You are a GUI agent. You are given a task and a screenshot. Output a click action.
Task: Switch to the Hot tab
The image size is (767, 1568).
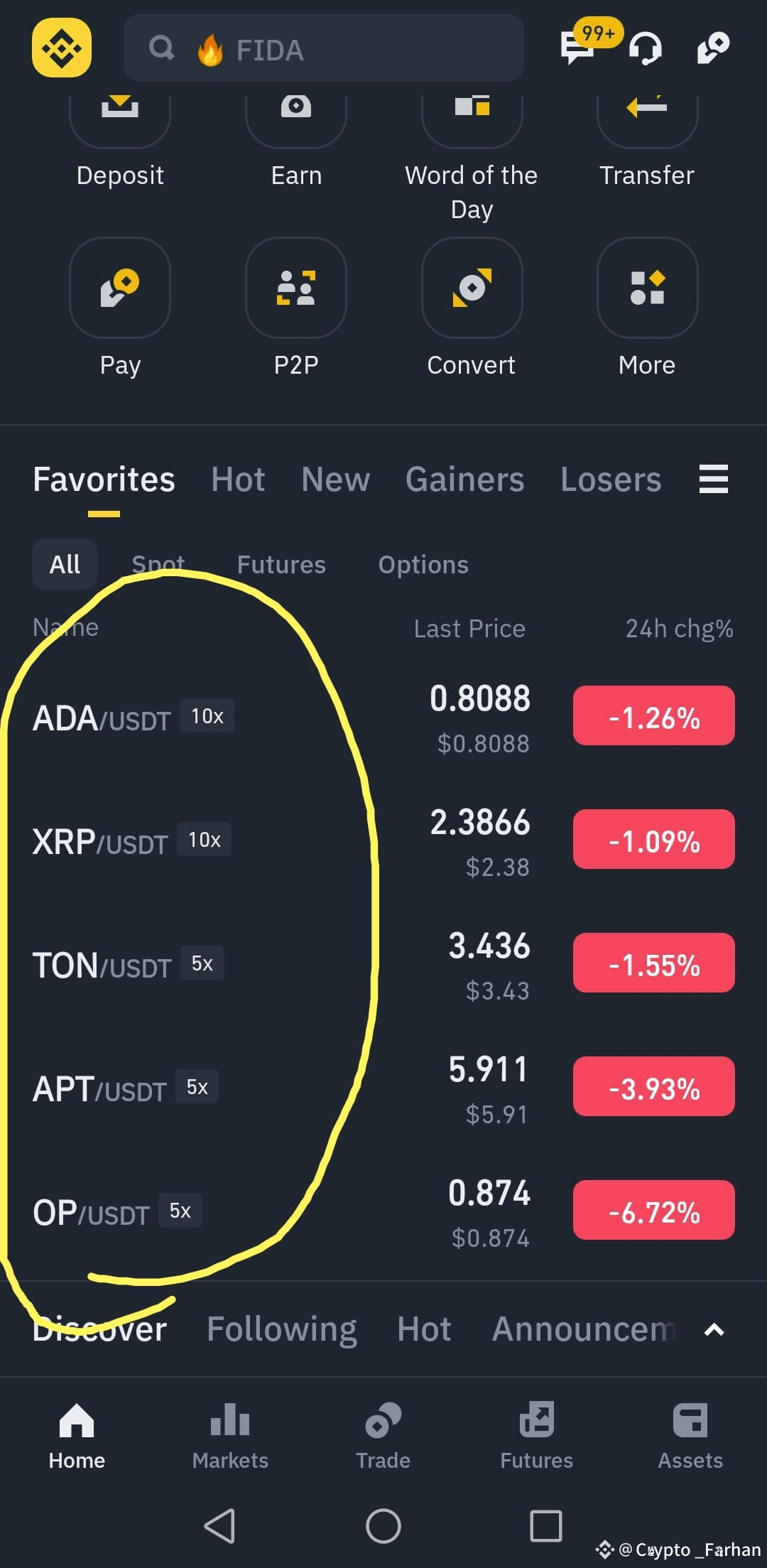238,480
